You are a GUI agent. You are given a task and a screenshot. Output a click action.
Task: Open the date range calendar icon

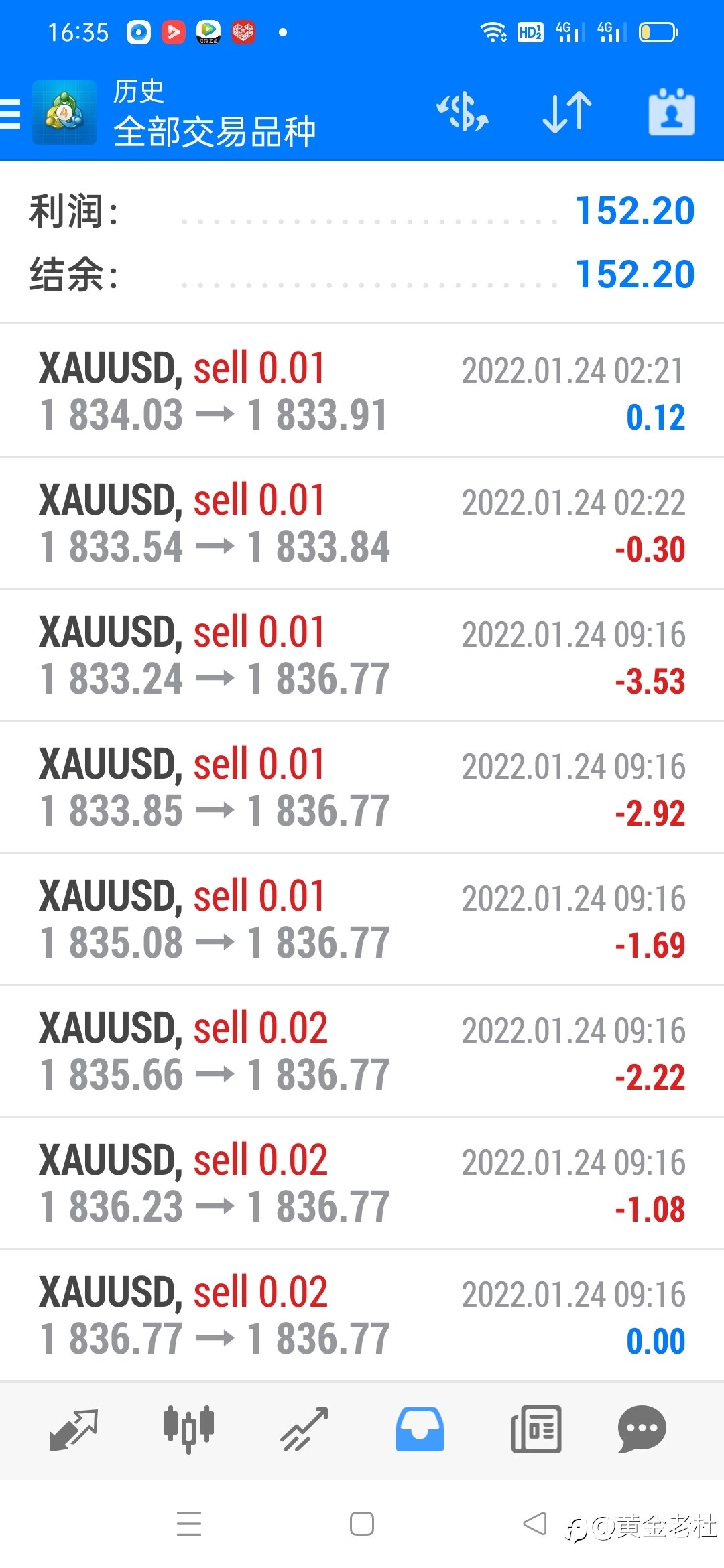point(672,112)
